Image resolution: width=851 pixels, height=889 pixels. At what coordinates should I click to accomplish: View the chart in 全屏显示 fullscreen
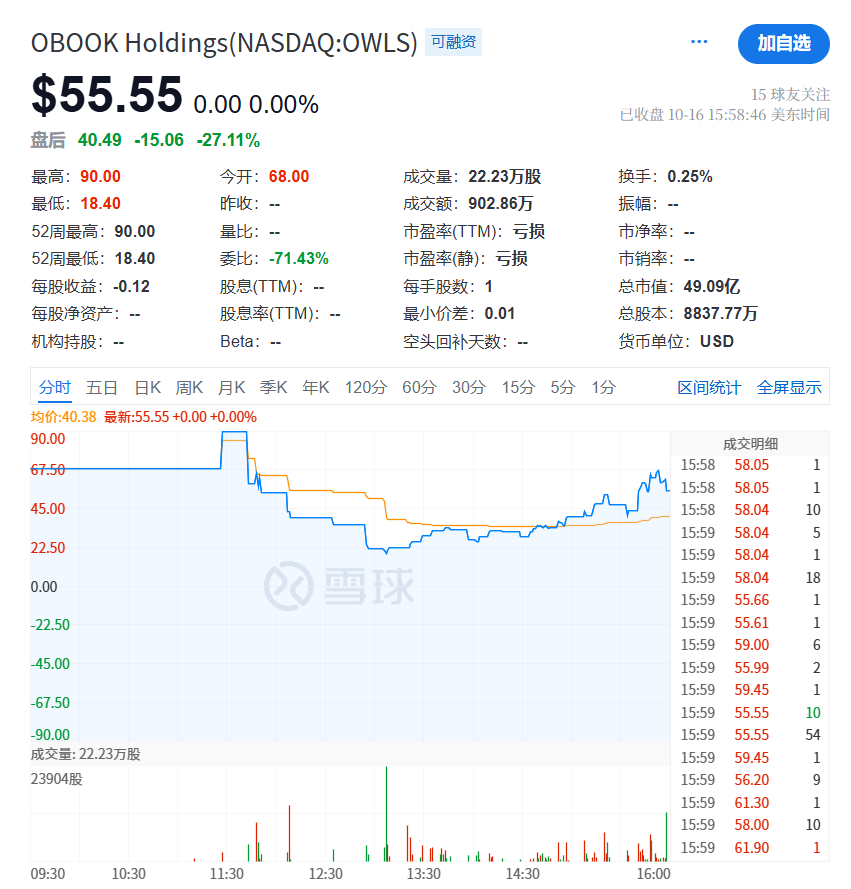(789, 388)
